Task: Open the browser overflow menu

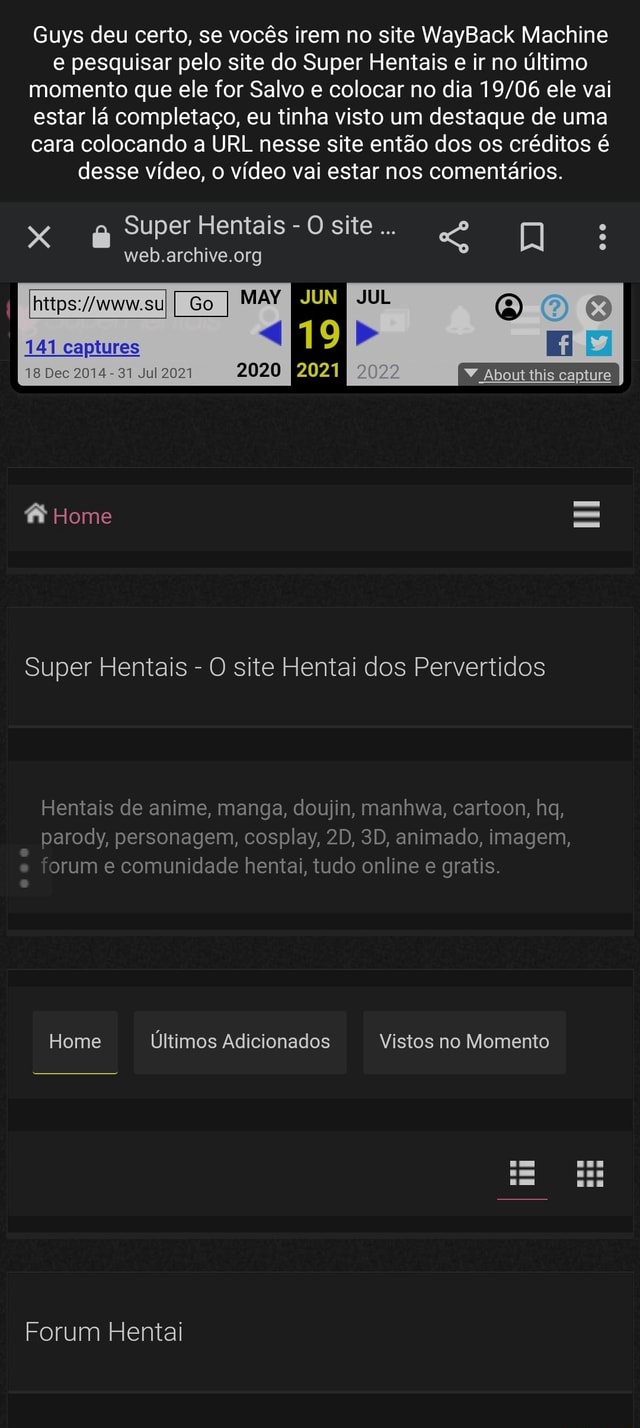Action: (x=602, y=238)
